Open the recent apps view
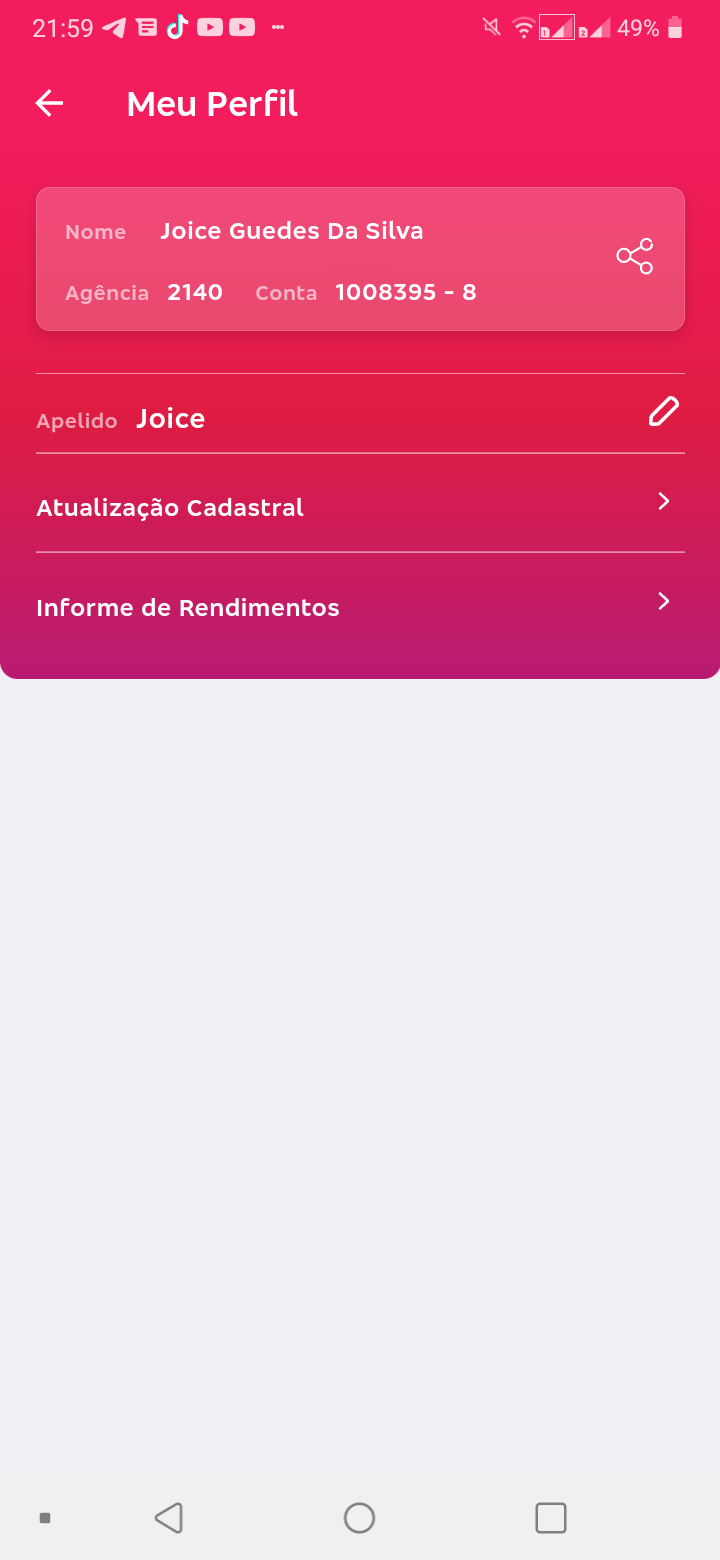Image resolution: width=720 pixels, height=1560 pixels. pyautogui.click(x=551, y=1518)
